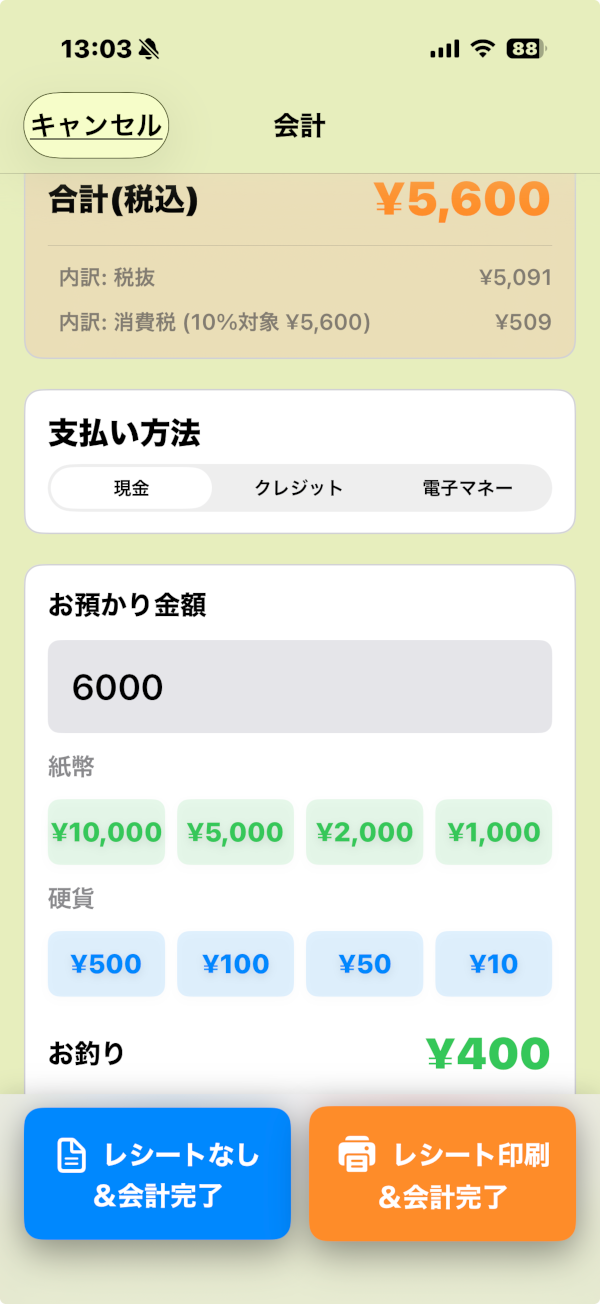The image size is (600, 1304).
Task: Add a ¥10,000 bill
Action: (x=106, y=832)
